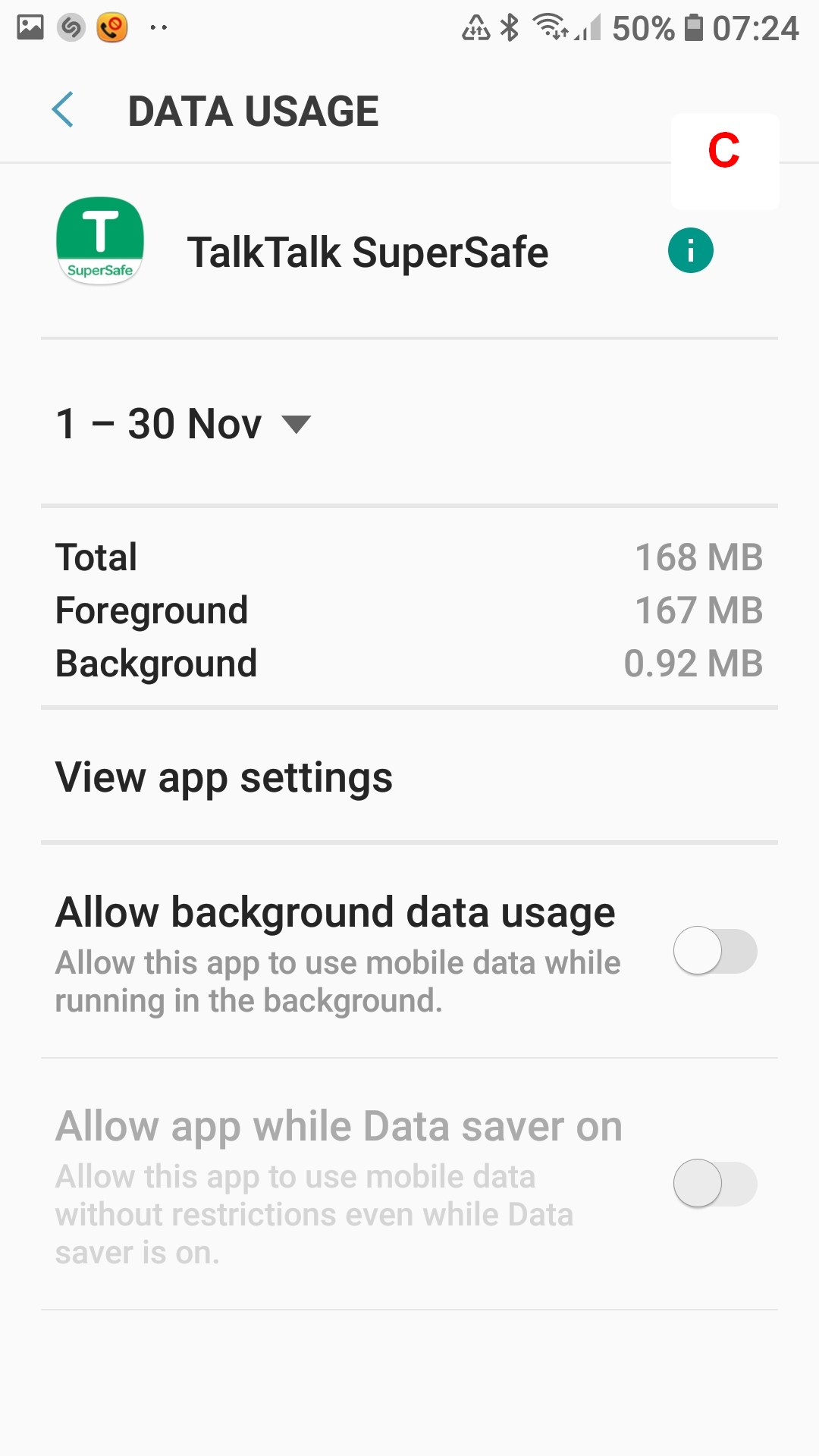Image resolution: width=819 pixels, height=1456 pixels.
Task: Open TalkTalk SuperSafe app info icon
Action: click(x=690, y=250)
